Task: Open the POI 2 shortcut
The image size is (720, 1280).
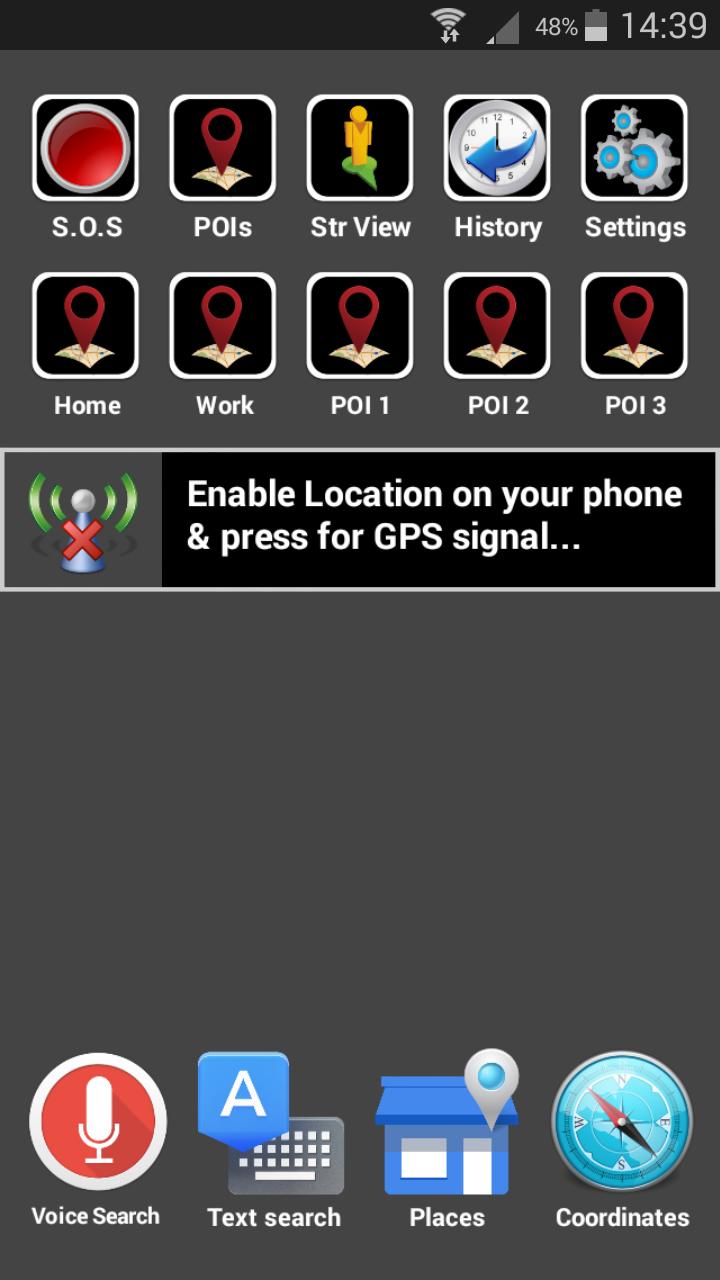Action: [497, 326]
